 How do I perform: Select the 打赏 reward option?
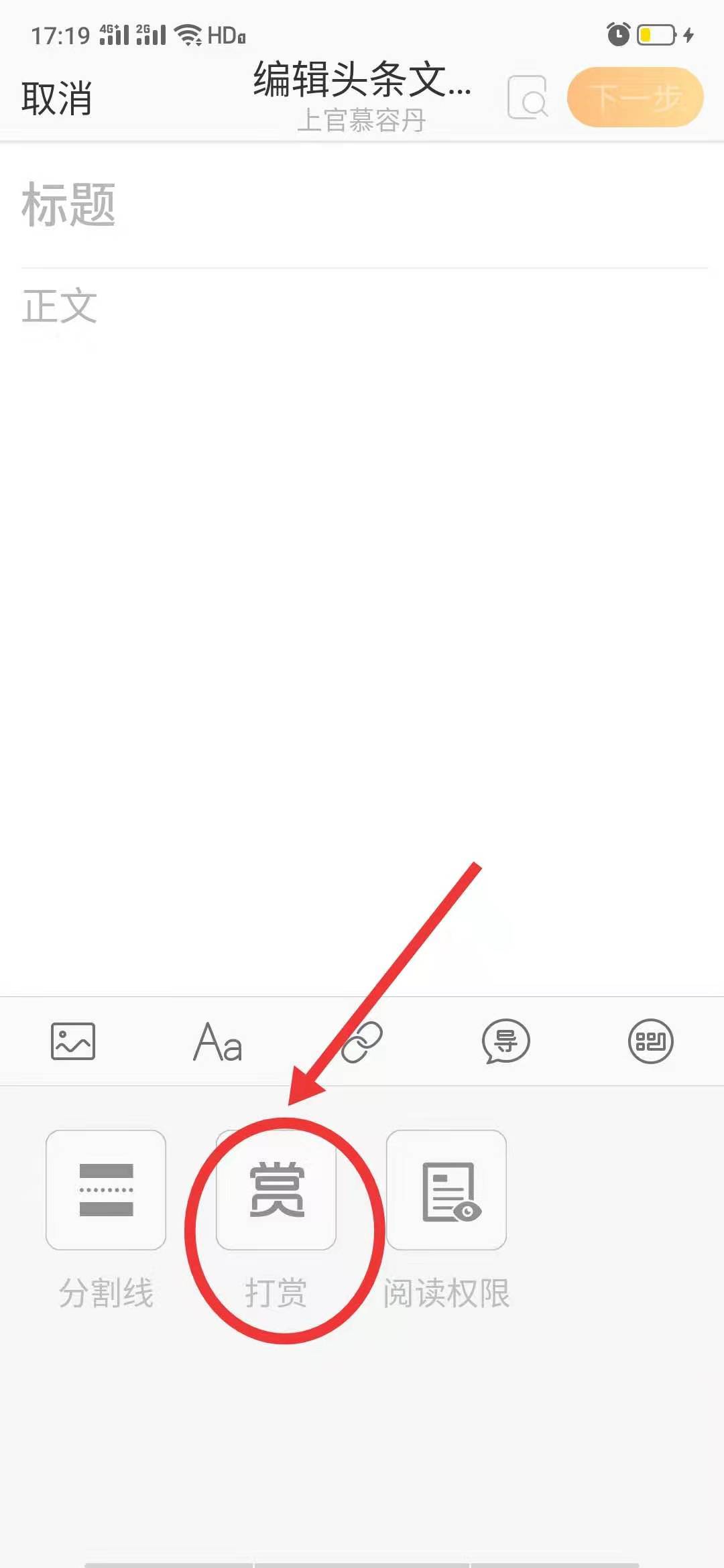pyautogui.click(x=276, y=1190)
